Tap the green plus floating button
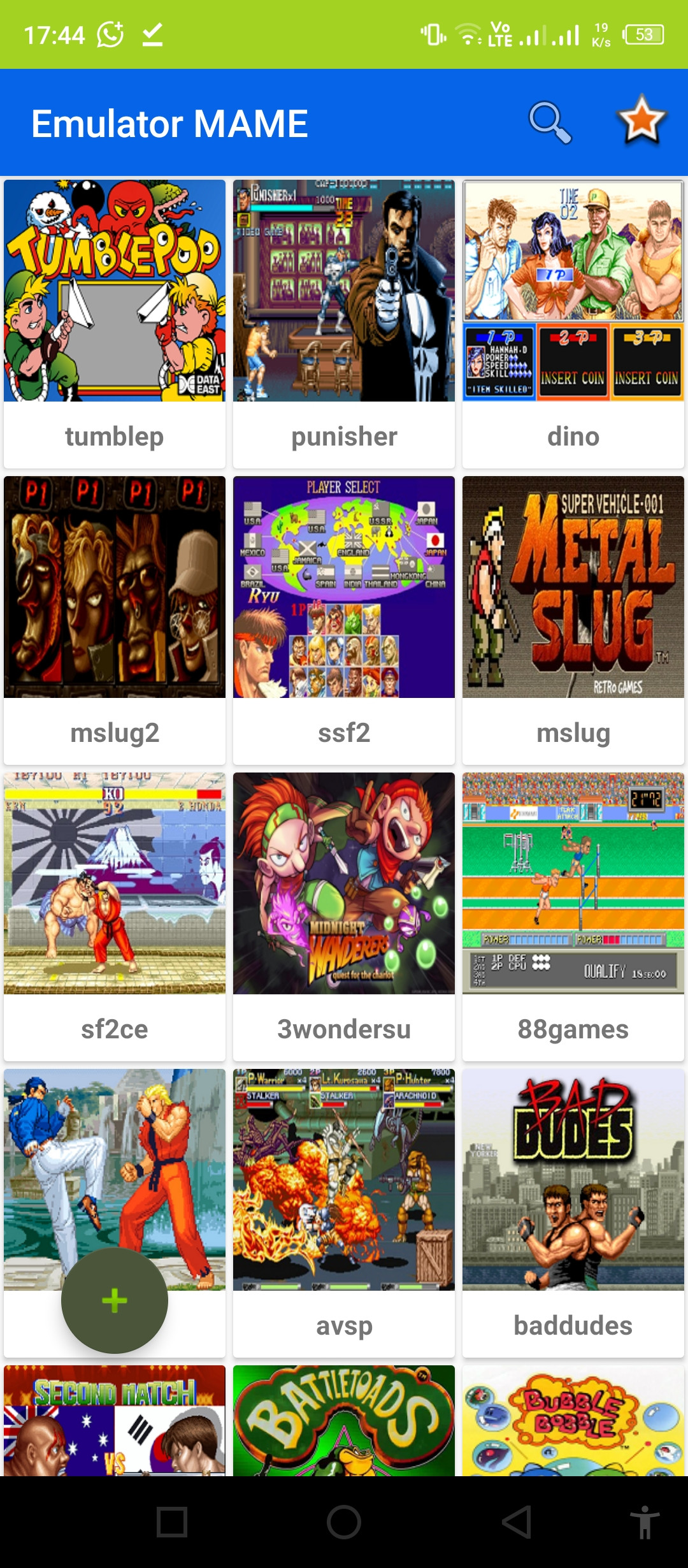This screenshot has height=1568, width=688. coord(115,1300)
